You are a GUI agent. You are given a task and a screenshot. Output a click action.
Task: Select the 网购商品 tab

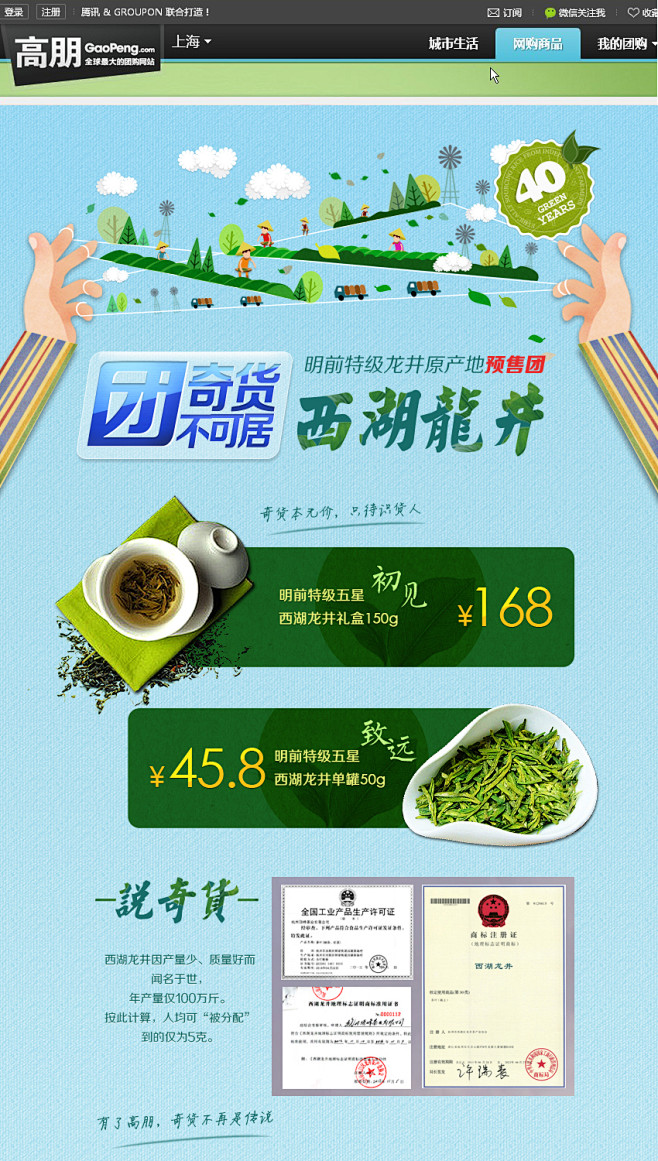click(537, 44)
